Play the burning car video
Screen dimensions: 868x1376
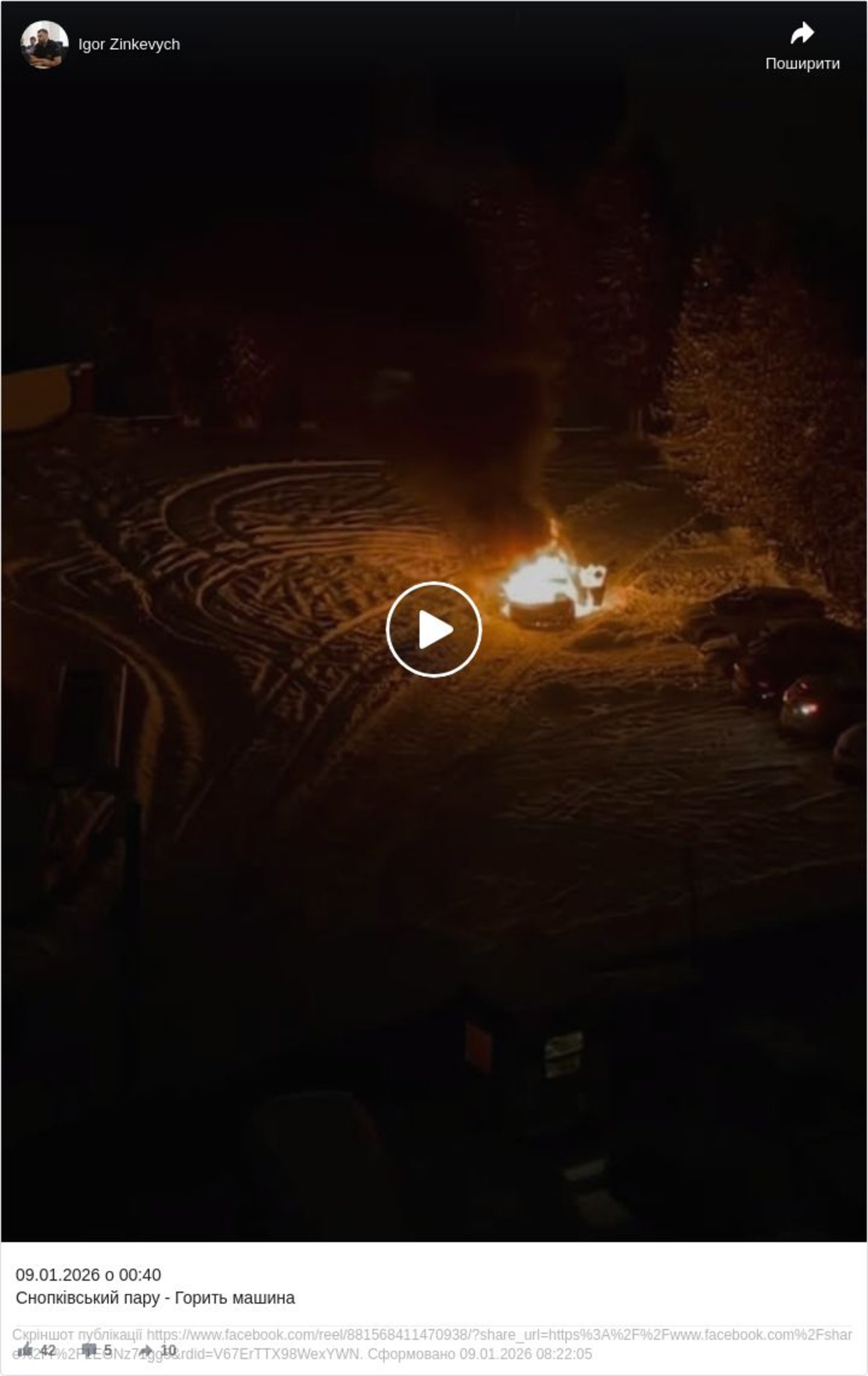tap(434, 629)
